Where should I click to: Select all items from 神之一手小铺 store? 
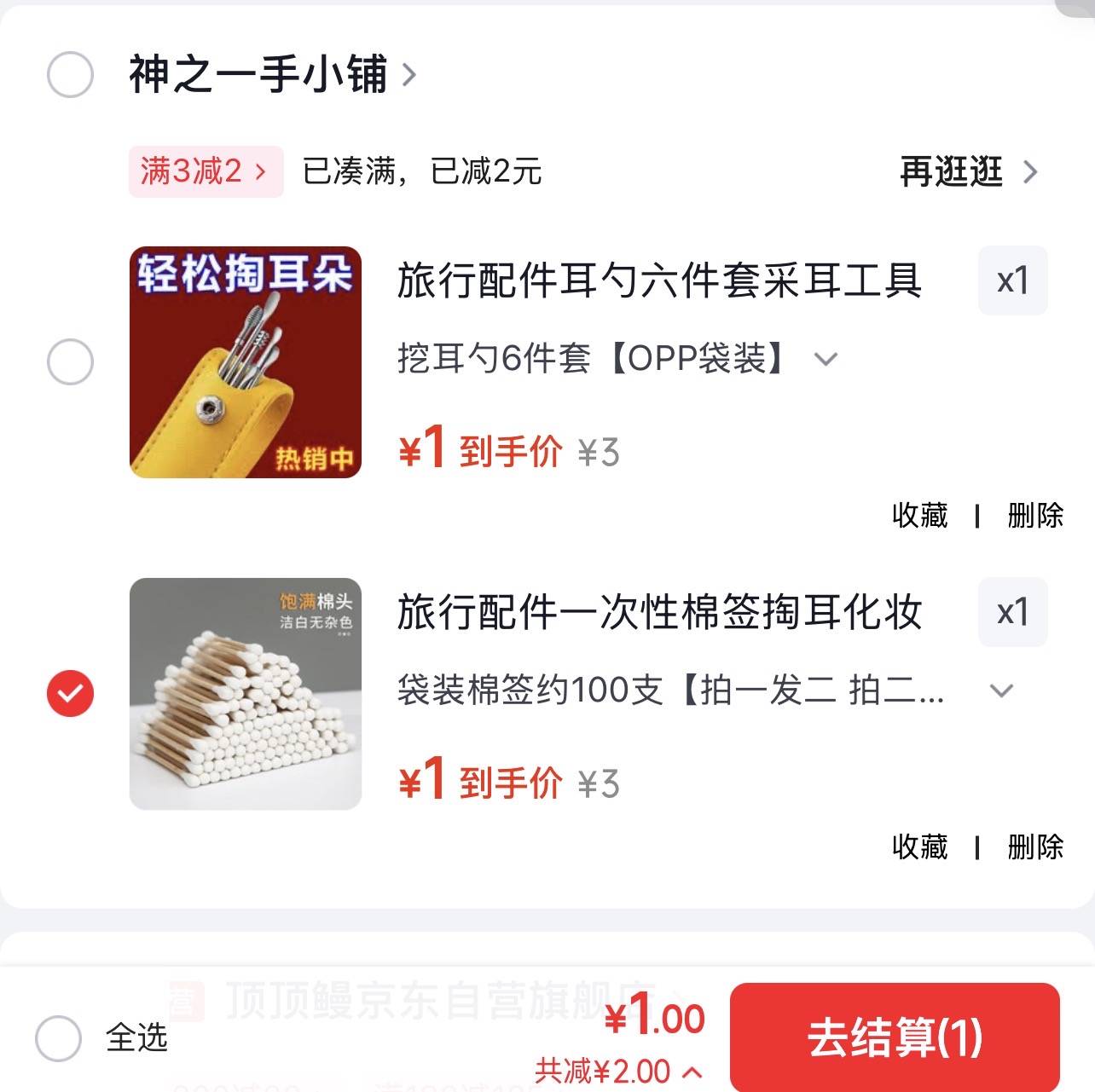(x=70, y=74)
